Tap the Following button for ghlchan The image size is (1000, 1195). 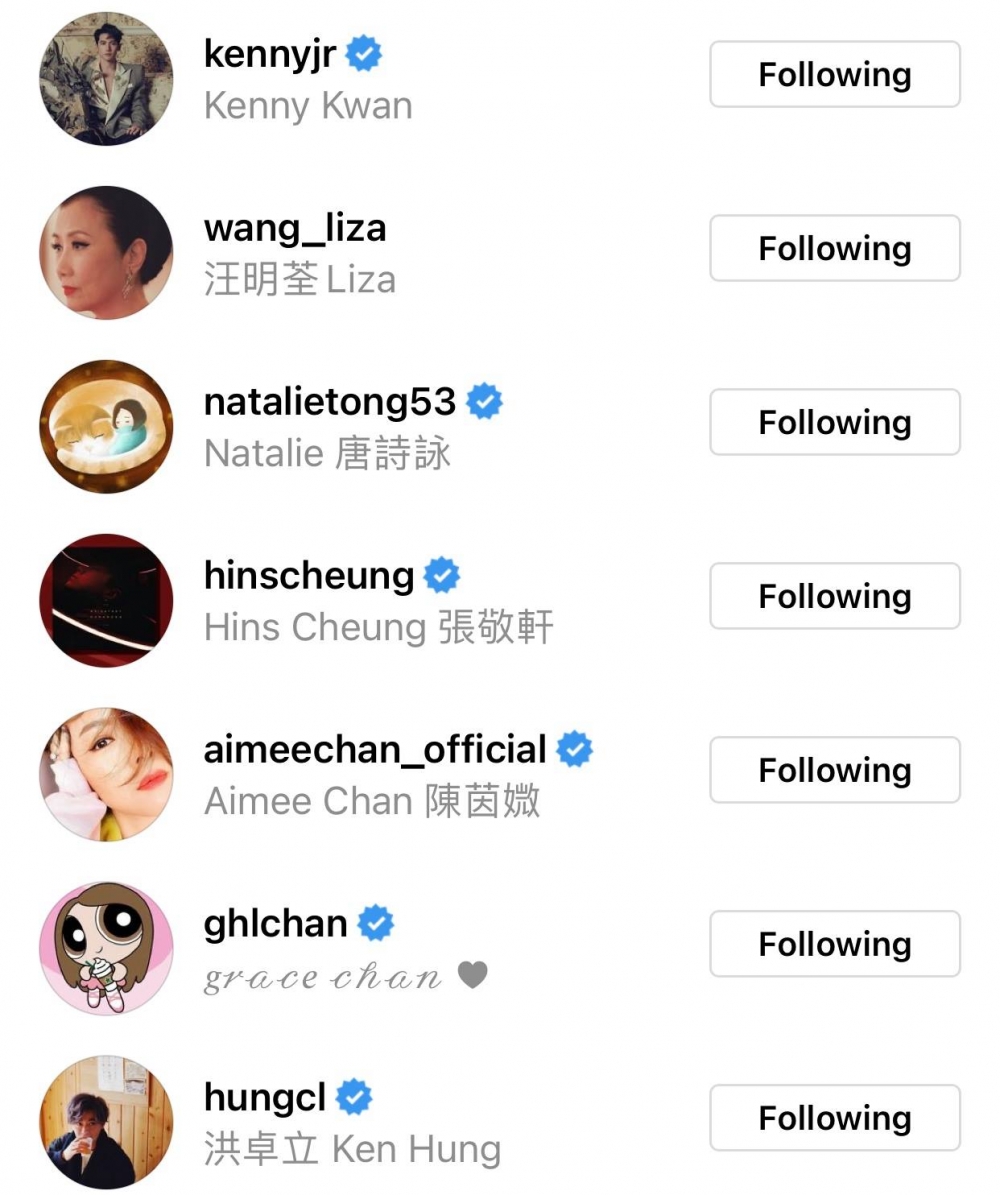click(834, 945)
